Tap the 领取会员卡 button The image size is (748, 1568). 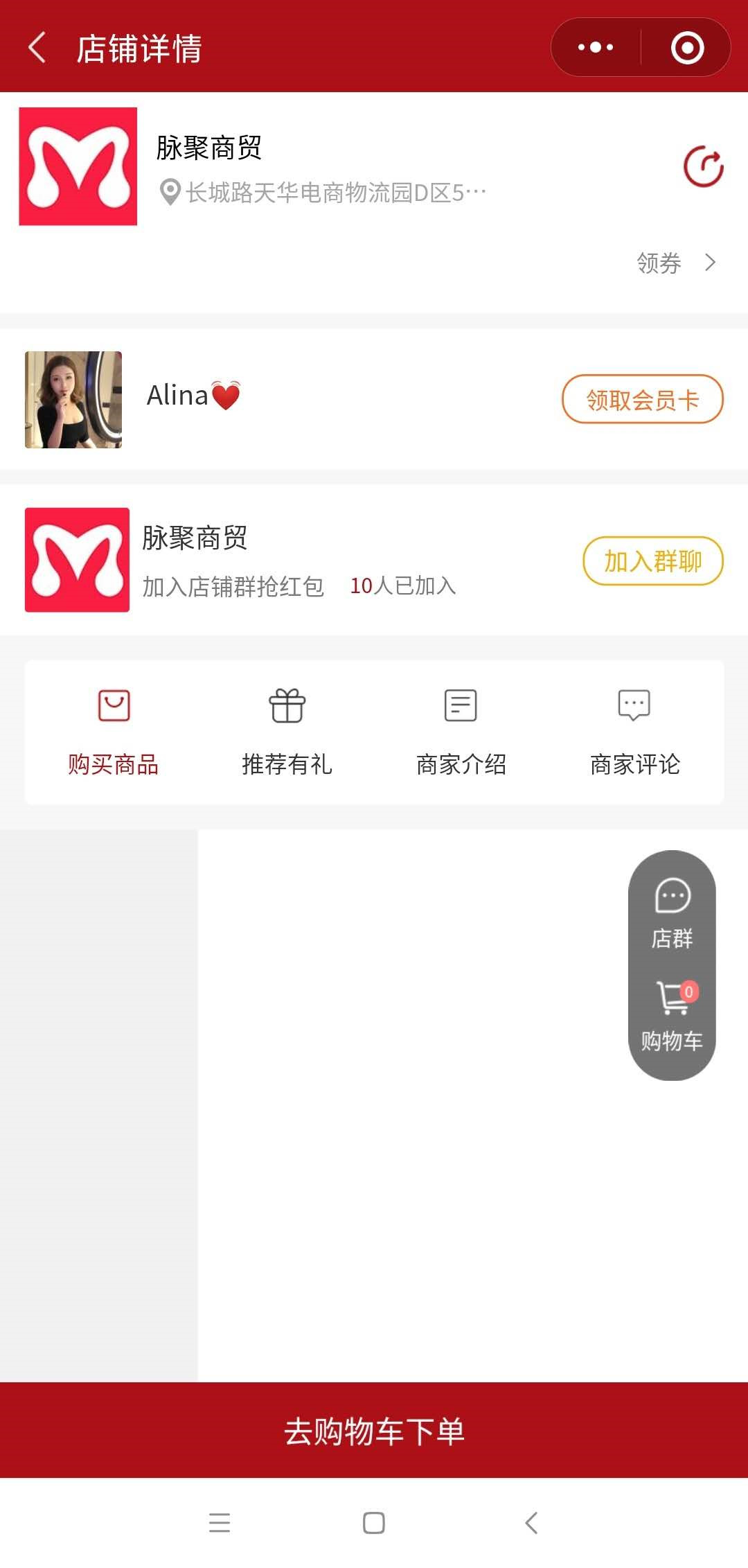(642, 399)
